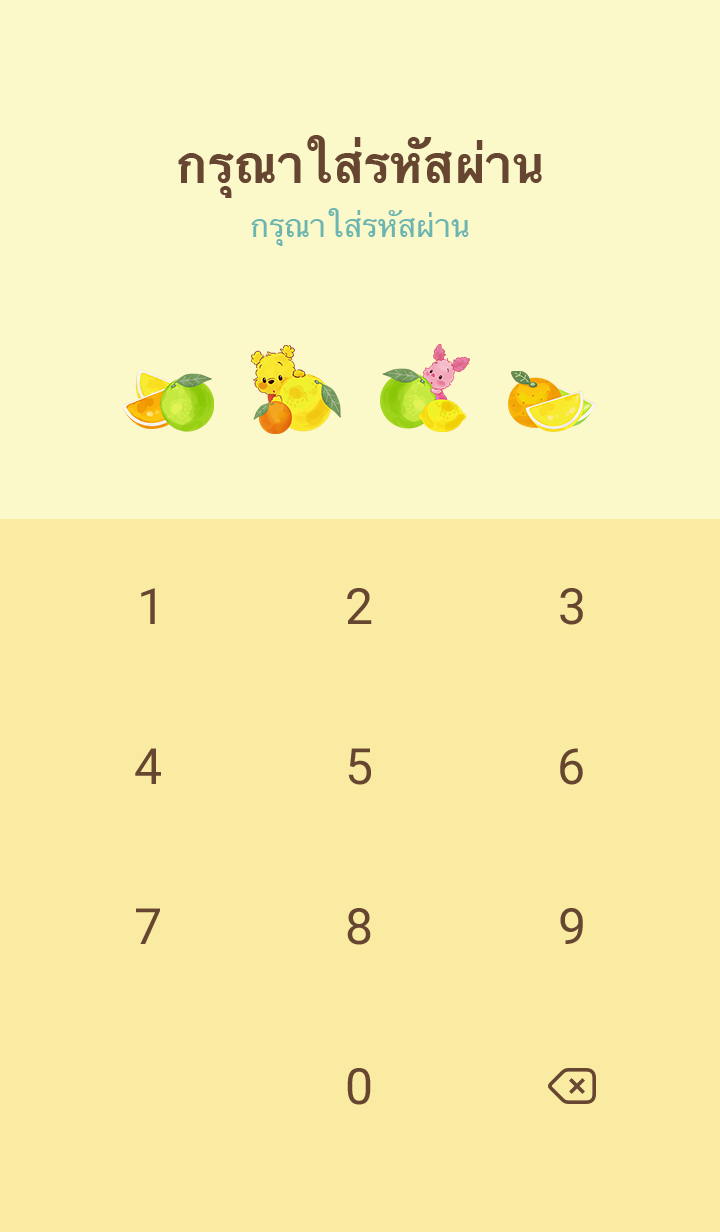Tap the 0 key

[359, 1088]
